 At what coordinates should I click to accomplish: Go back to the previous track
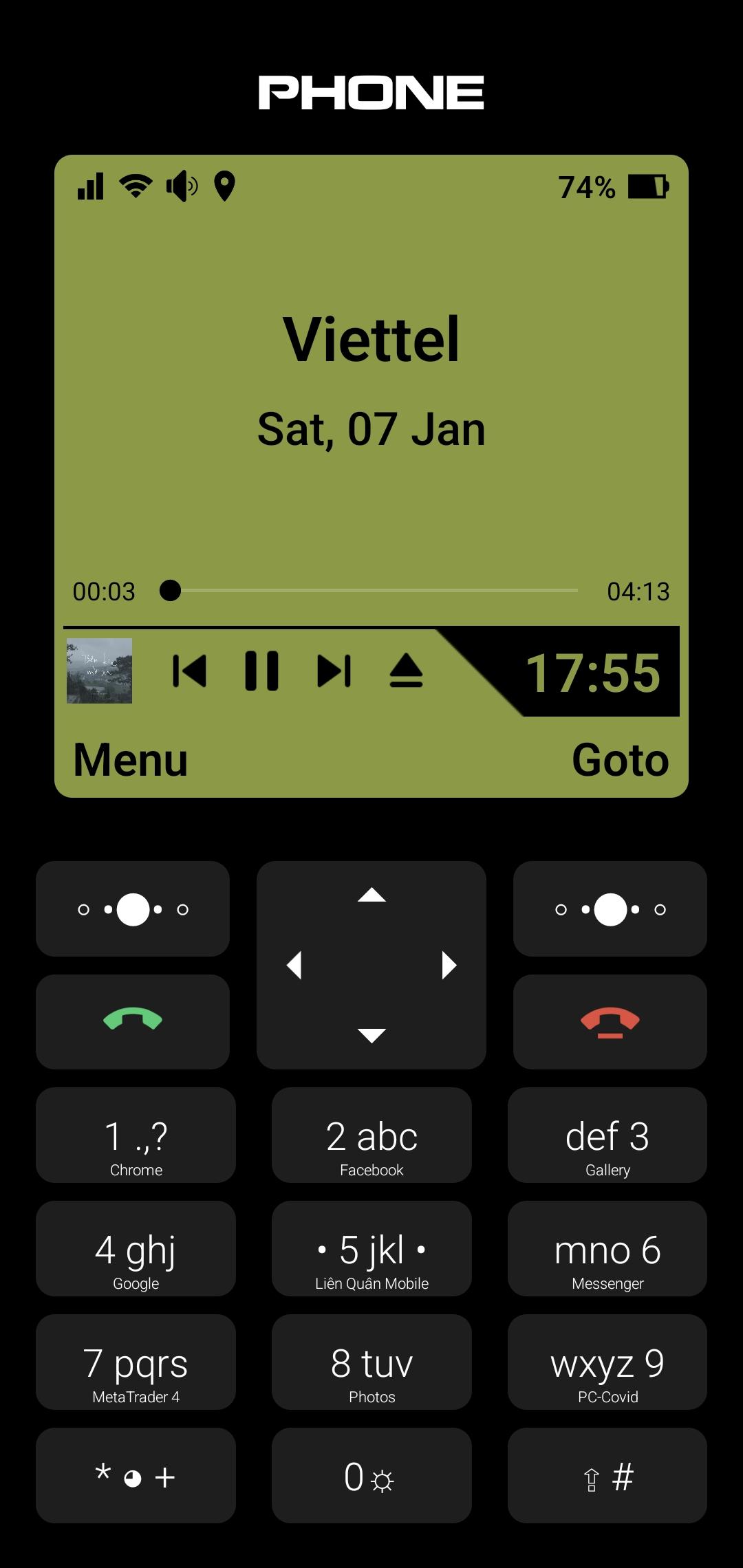(189, 671)
